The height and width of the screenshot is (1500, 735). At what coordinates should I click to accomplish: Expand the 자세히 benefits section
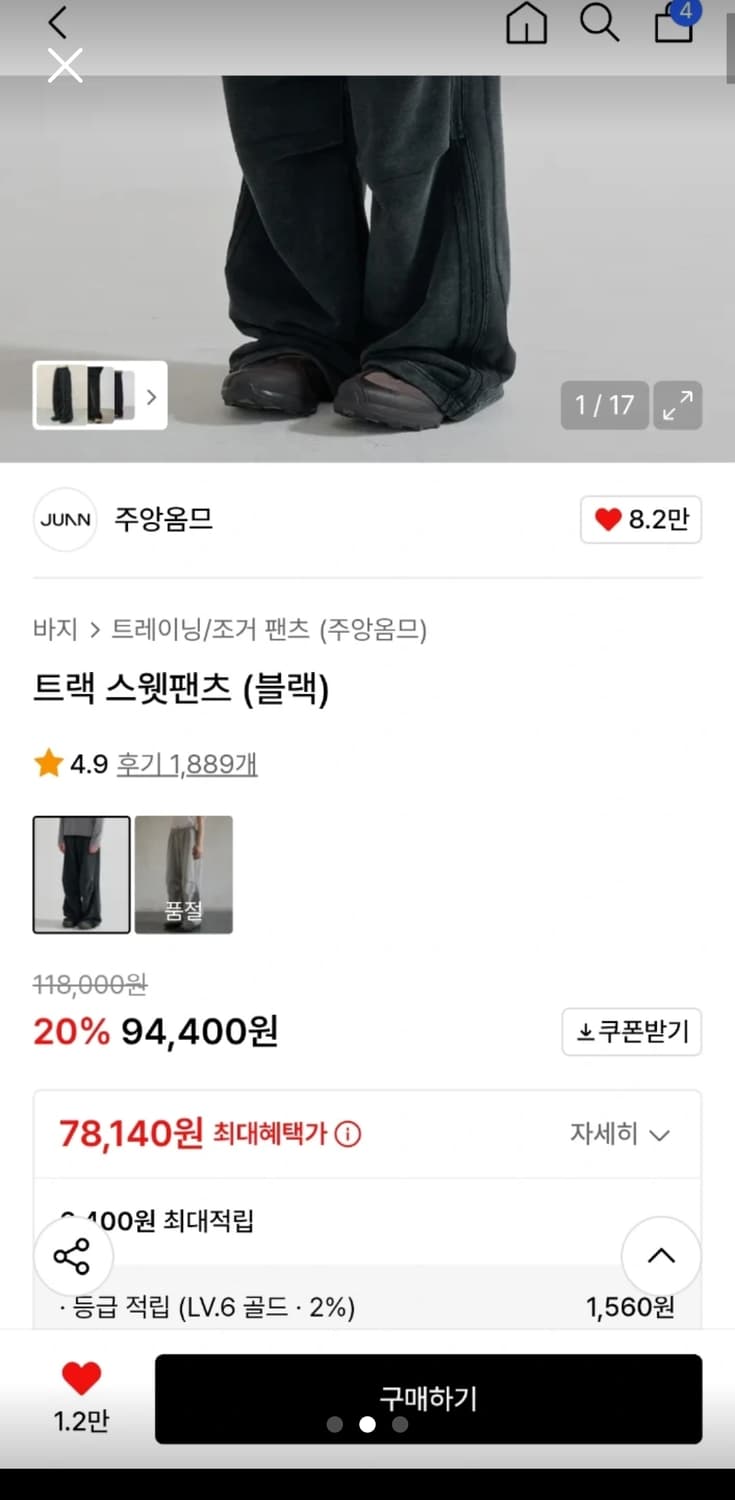coord(620,1134)
